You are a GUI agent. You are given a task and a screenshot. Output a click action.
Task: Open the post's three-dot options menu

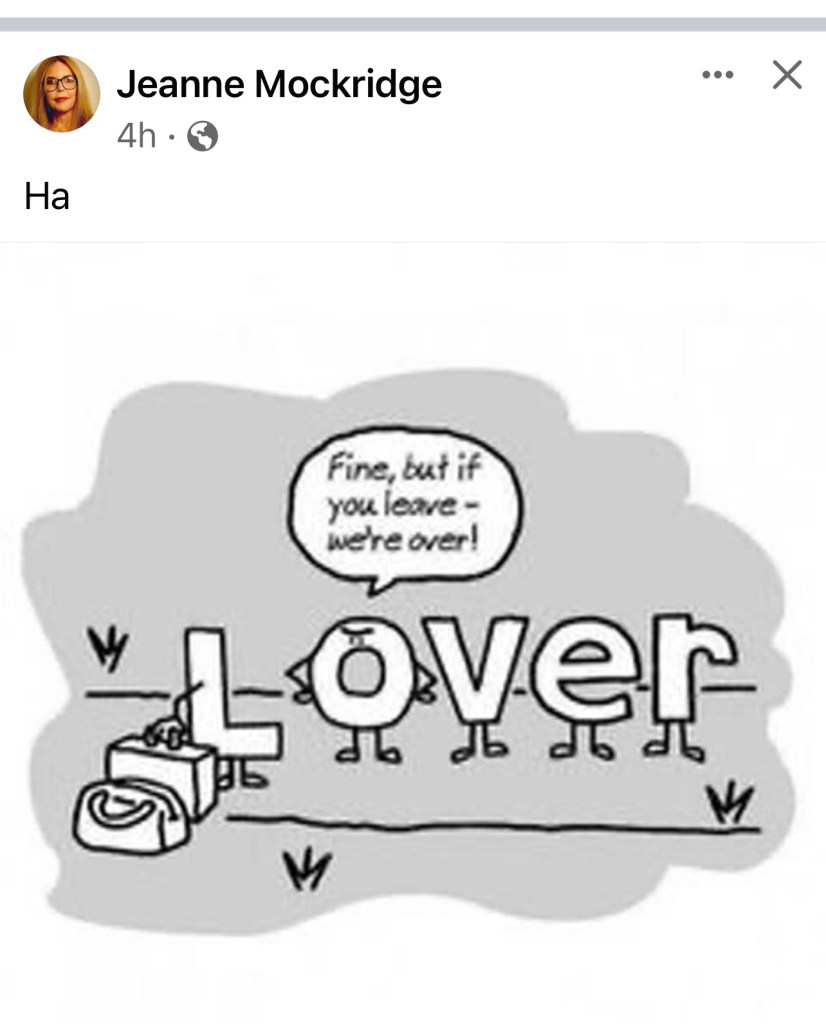(x=717, y=75)
